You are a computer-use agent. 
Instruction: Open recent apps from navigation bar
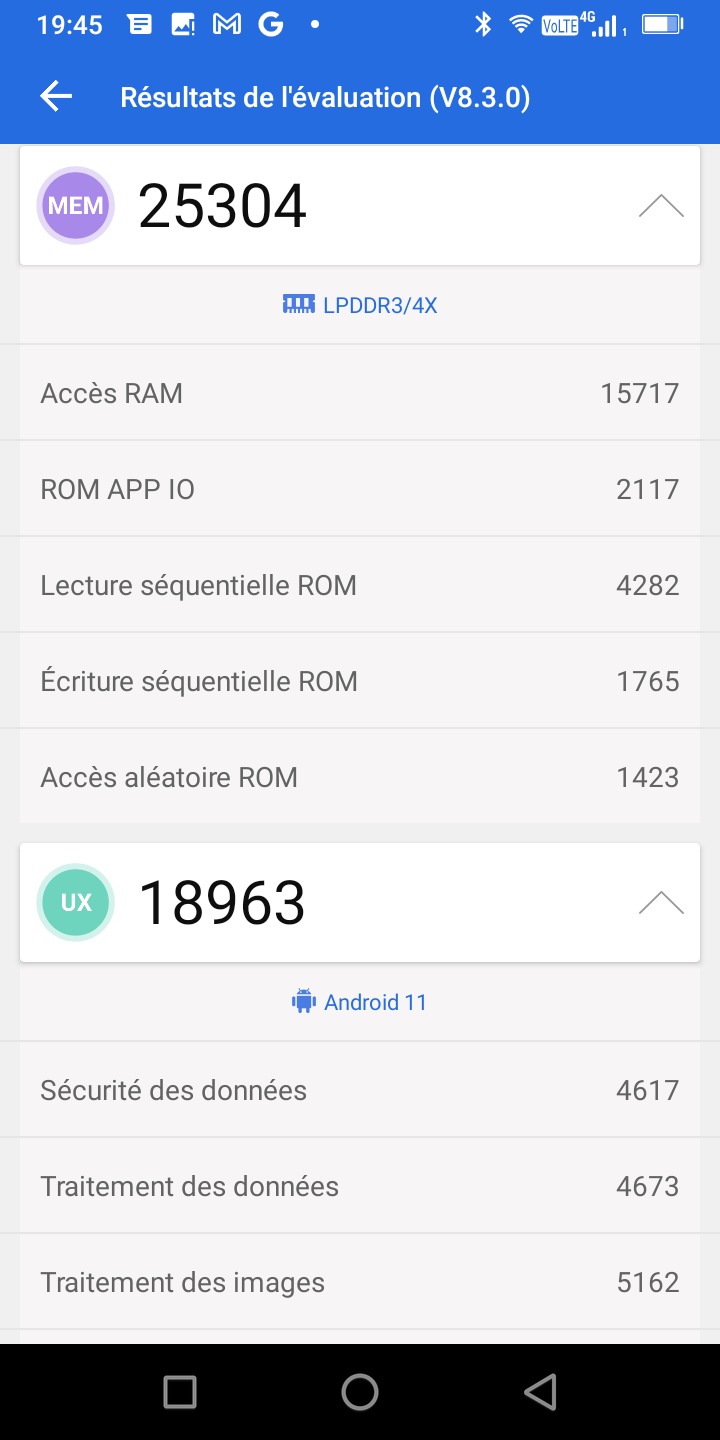[180, 1391]
